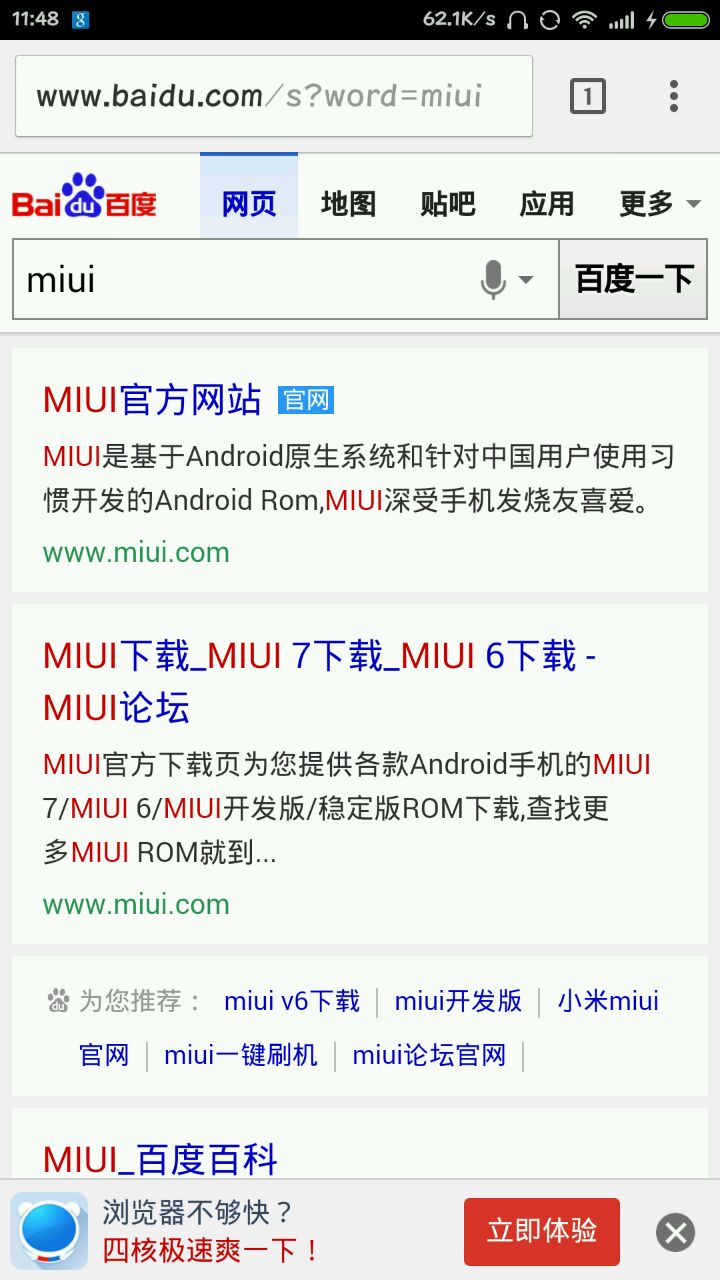Select the miui开发版 suggestion
Viewport: 720px width, 1280px height.
point(458,1001)
